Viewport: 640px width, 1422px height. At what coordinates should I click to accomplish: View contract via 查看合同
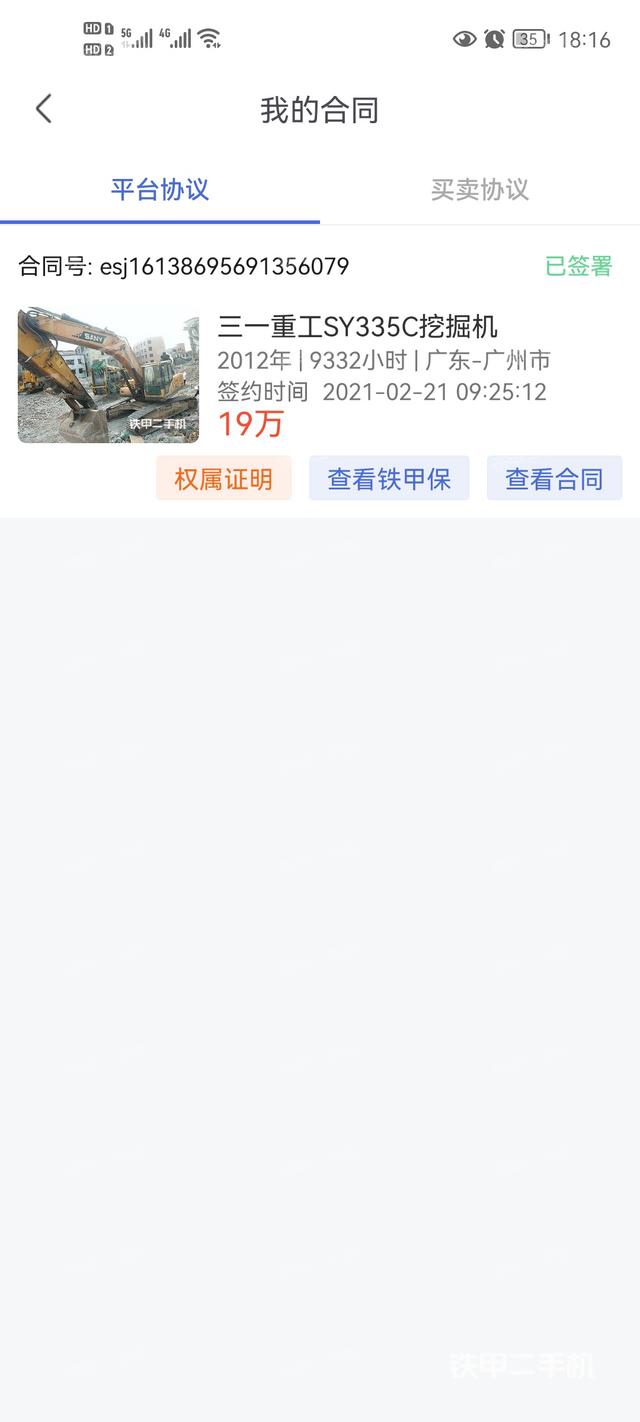tap(554, 479)
